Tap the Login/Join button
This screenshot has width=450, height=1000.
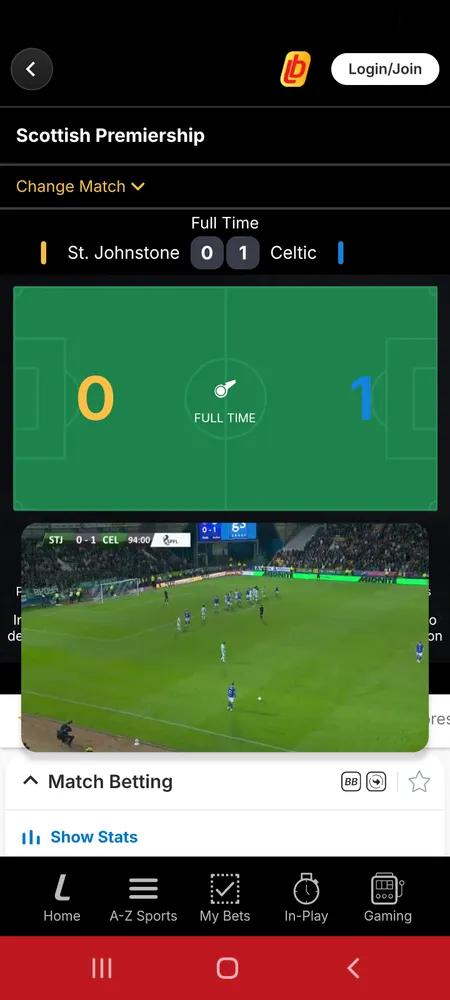[385, 69]
